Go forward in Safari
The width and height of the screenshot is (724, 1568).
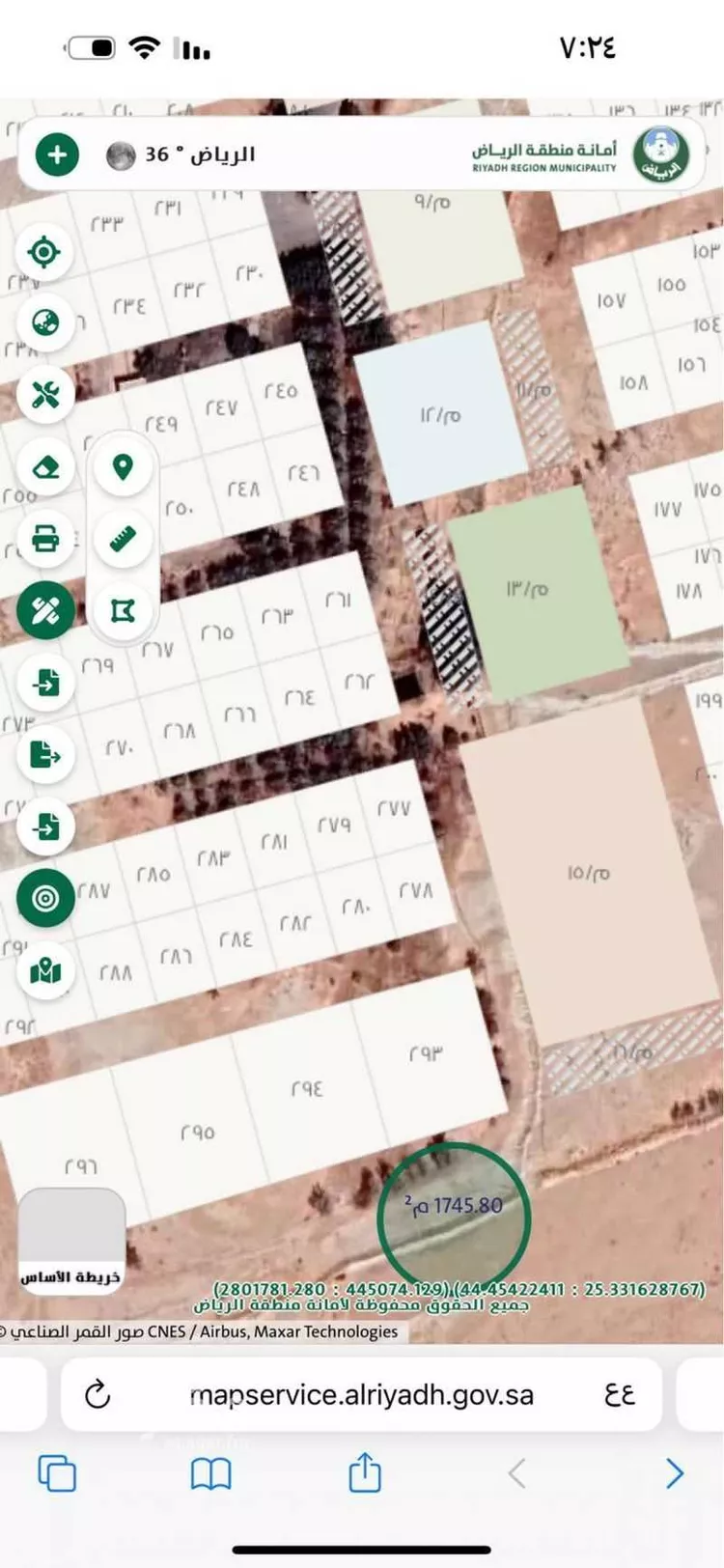tap(674, 1473)
